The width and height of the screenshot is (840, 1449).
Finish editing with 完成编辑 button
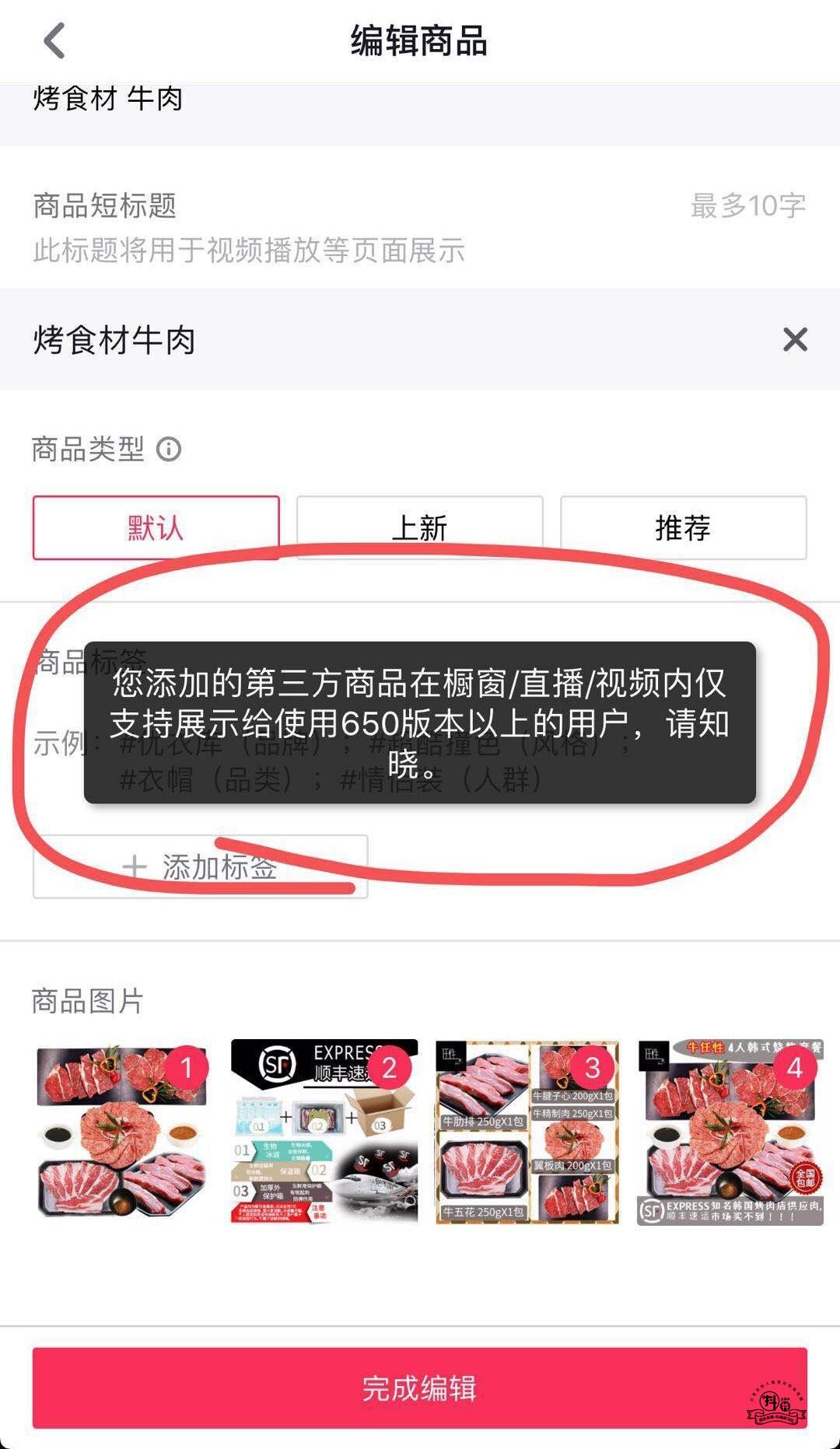pyautogui.click(x=419, y=1388)
